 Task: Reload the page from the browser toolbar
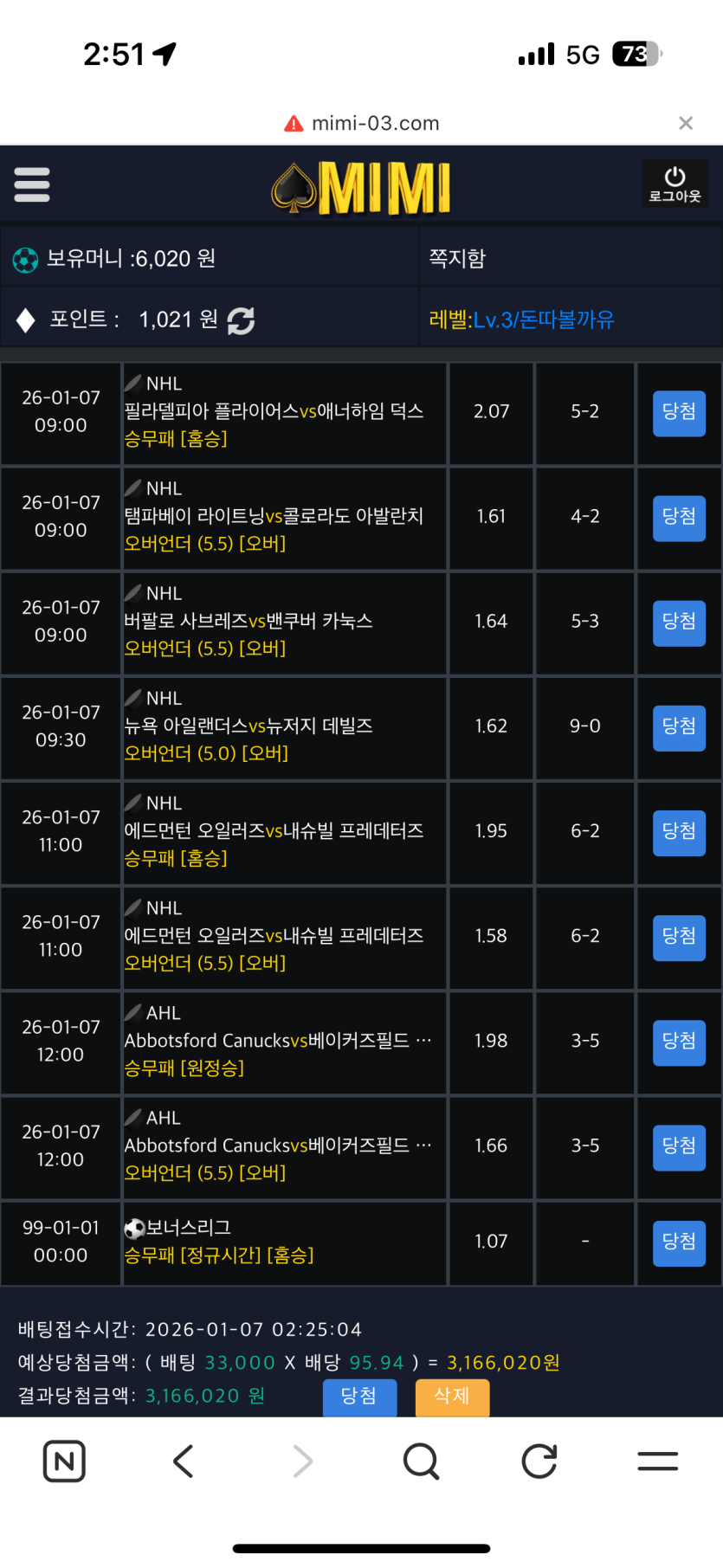coord(539,1462)
